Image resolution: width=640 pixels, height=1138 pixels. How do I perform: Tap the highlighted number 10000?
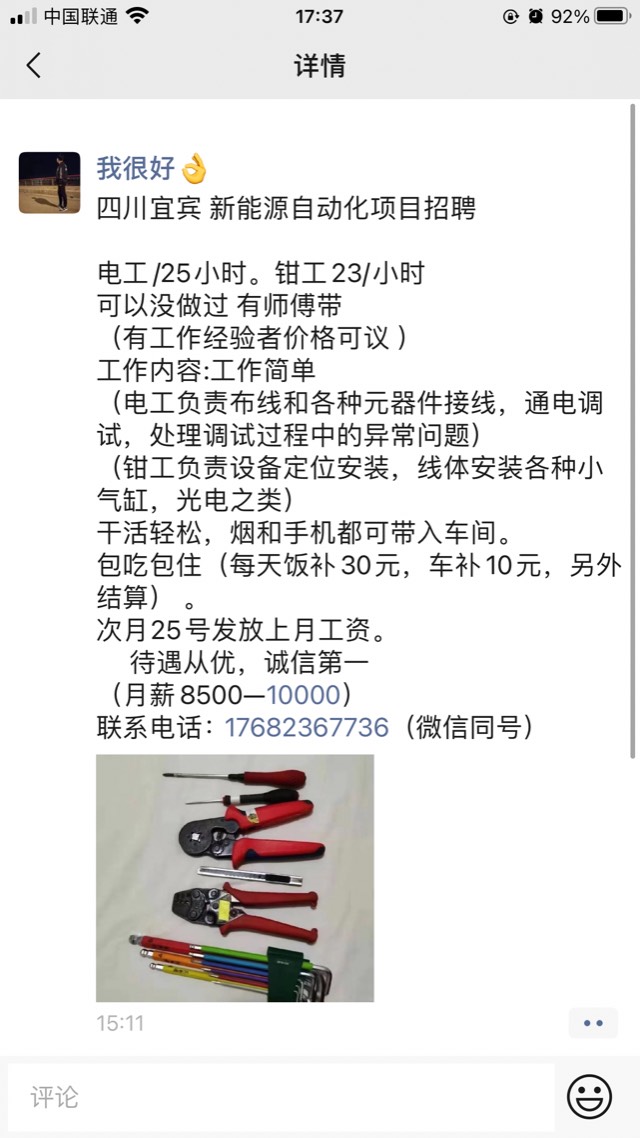[x=303, y=694]
